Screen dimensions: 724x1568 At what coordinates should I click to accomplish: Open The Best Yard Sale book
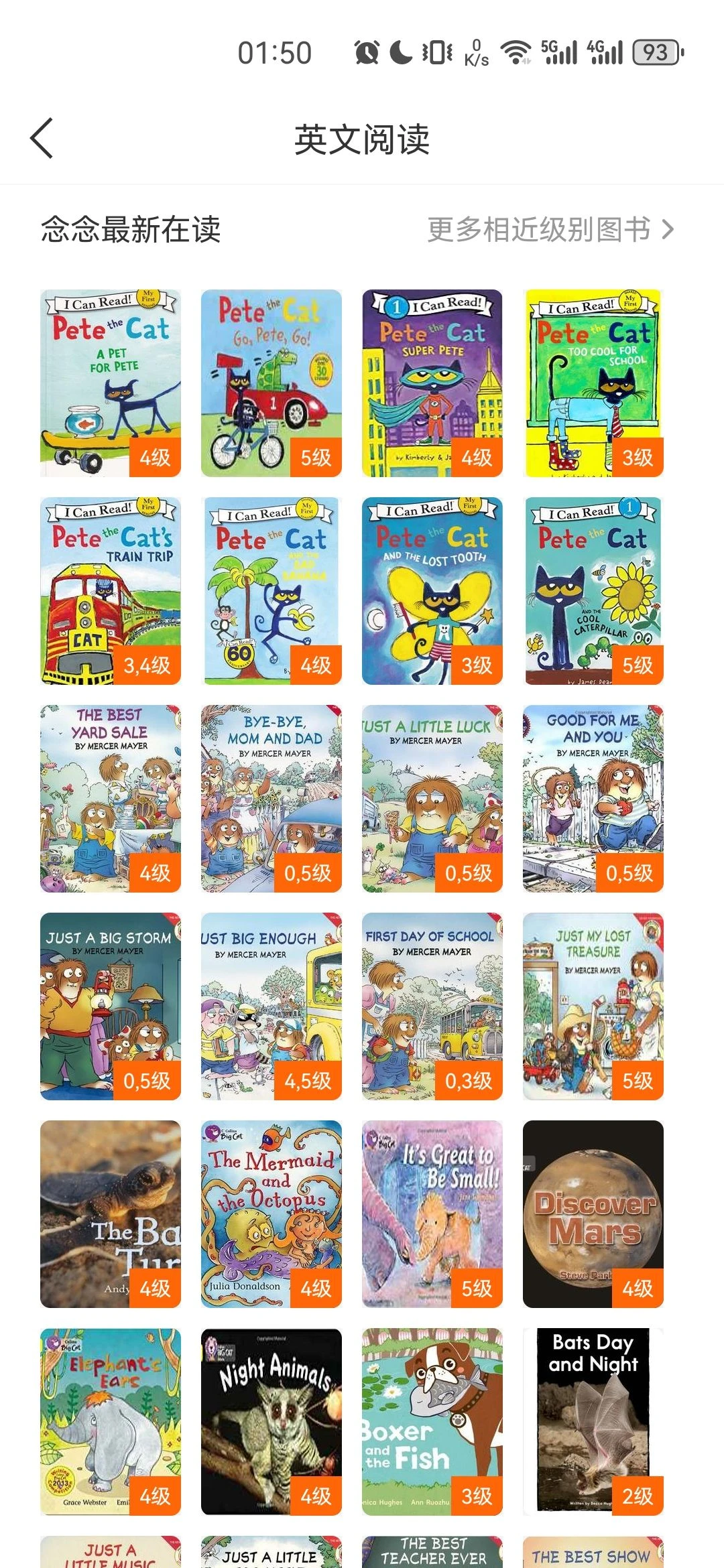pyautogui.click(x=111, y=798)
